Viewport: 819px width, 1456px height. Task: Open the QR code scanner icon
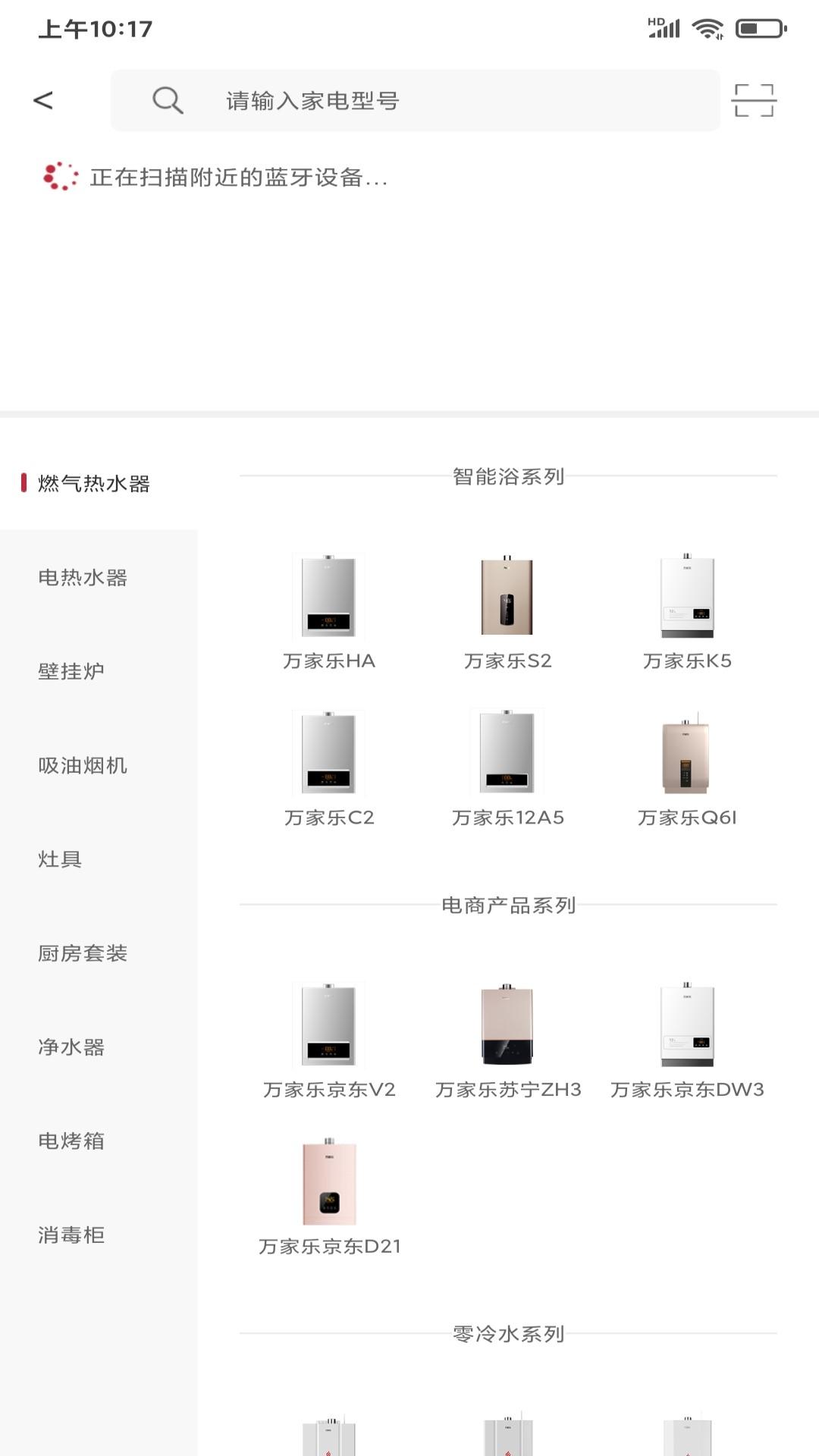click(755, 99)
